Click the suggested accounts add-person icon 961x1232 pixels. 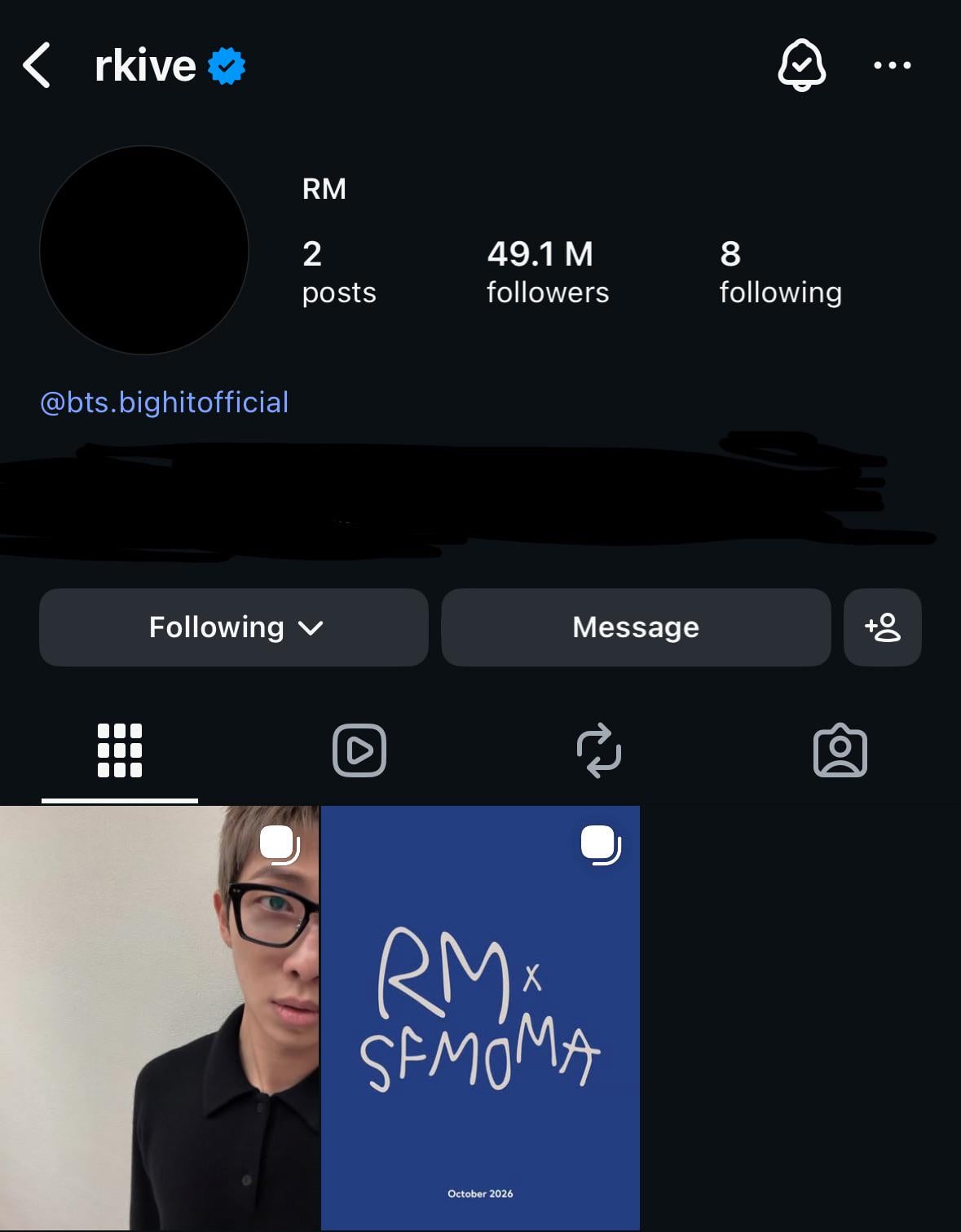coord(883,627)
